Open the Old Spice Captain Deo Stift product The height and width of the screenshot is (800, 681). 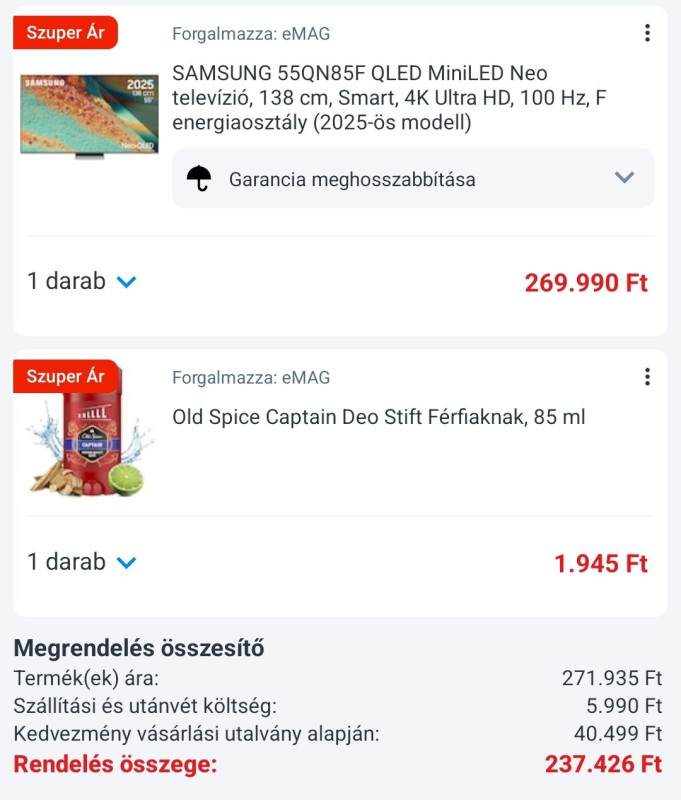point(378,417)
